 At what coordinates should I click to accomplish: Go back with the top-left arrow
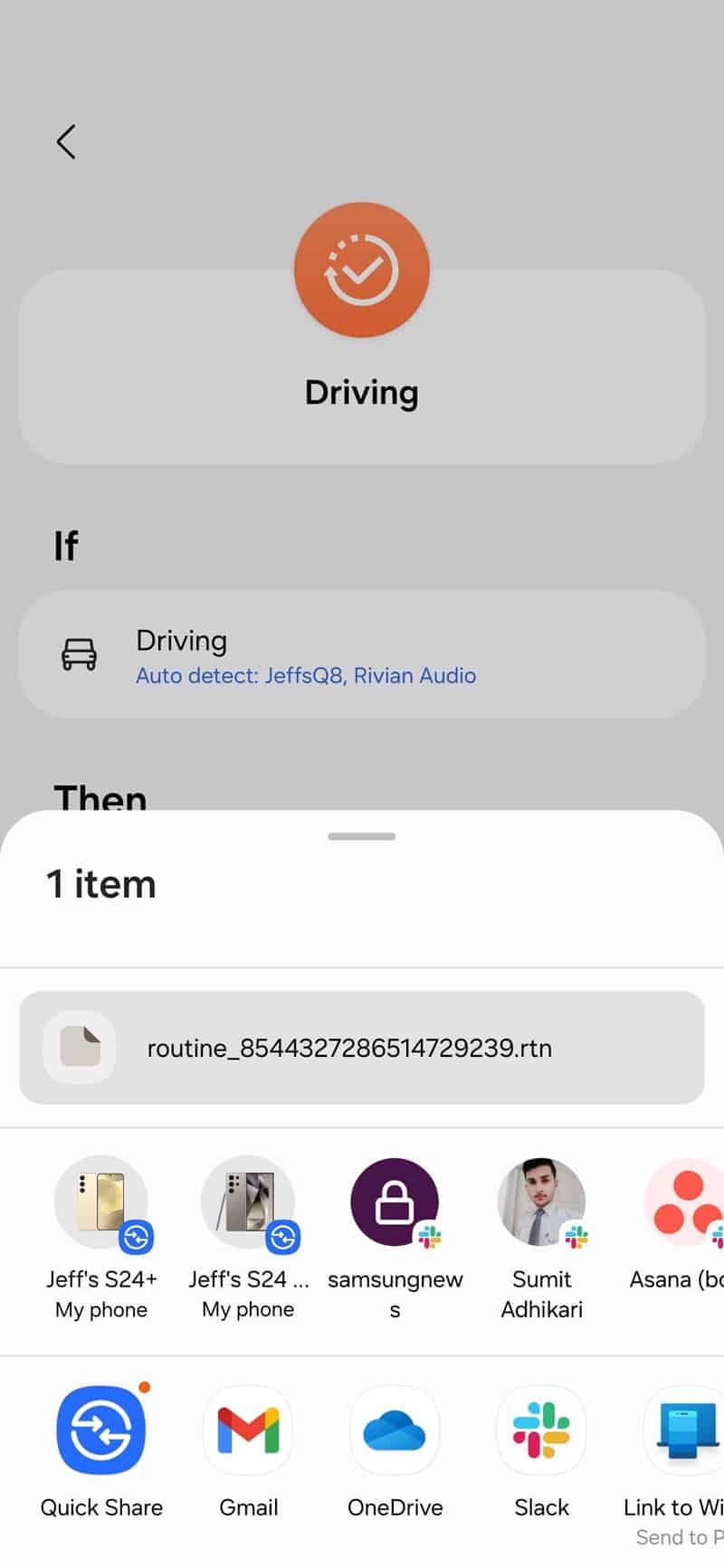click(66, 142)
